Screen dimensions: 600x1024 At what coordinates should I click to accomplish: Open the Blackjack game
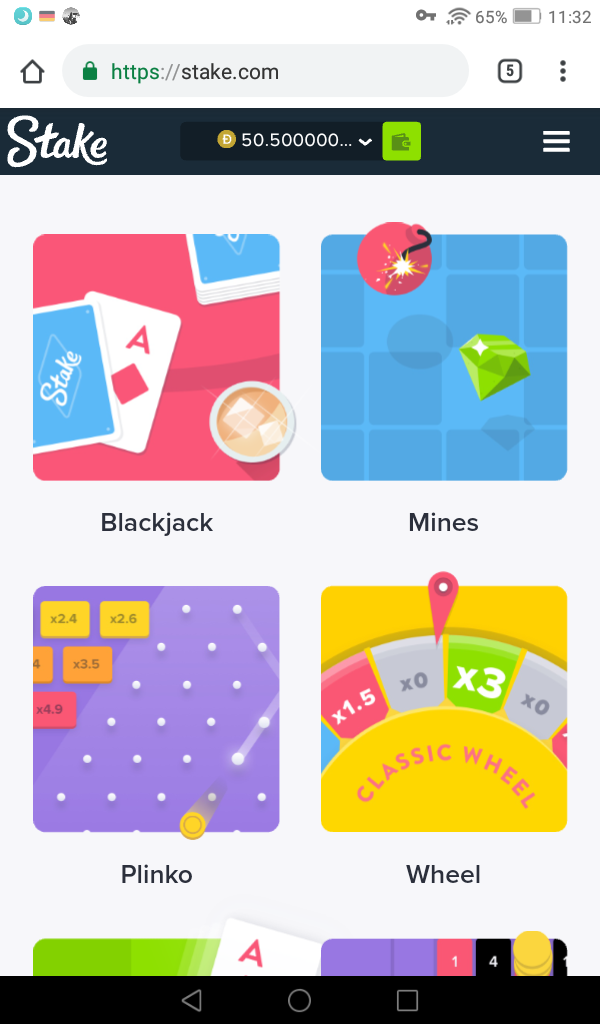[x=157, y=357]
